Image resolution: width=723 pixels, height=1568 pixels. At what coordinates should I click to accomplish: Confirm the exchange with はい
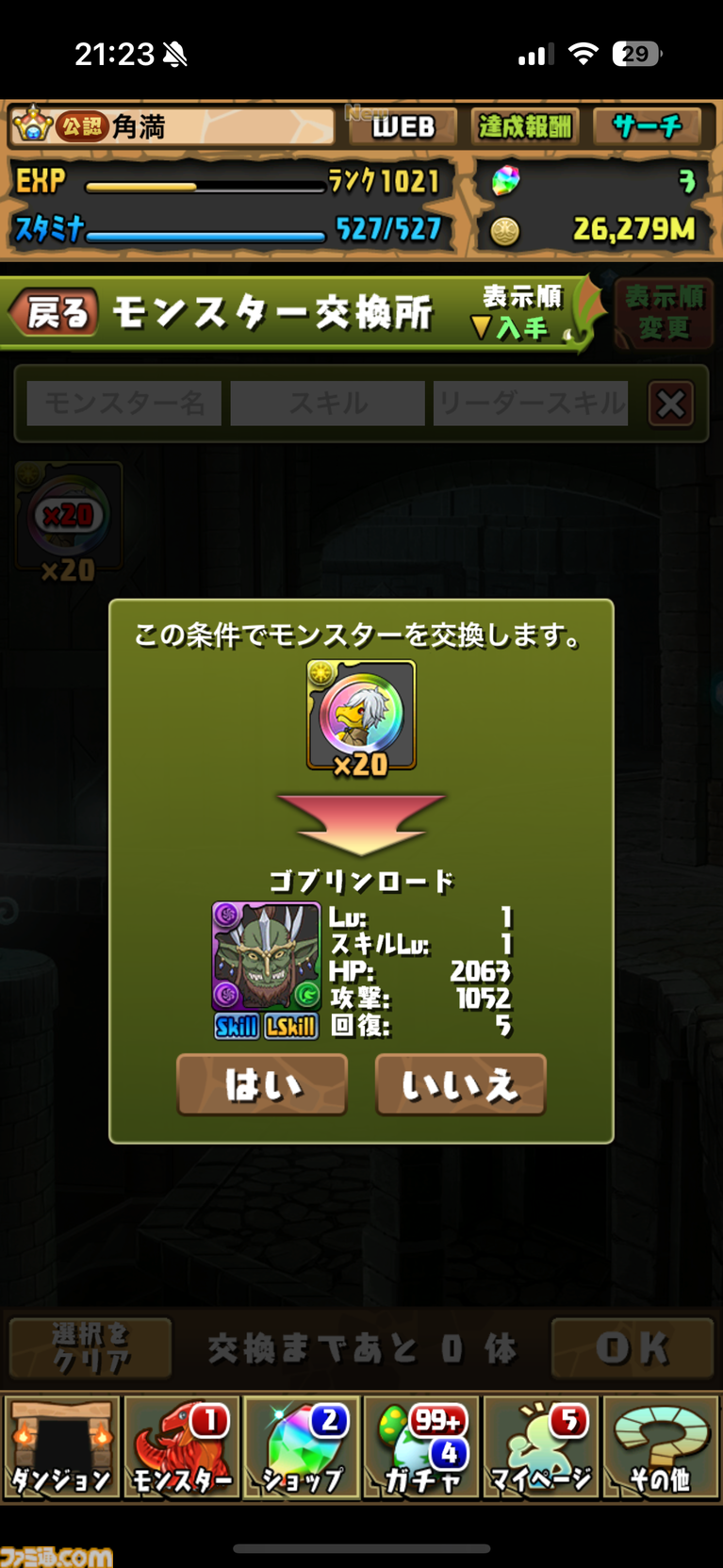click(262, 1084)
